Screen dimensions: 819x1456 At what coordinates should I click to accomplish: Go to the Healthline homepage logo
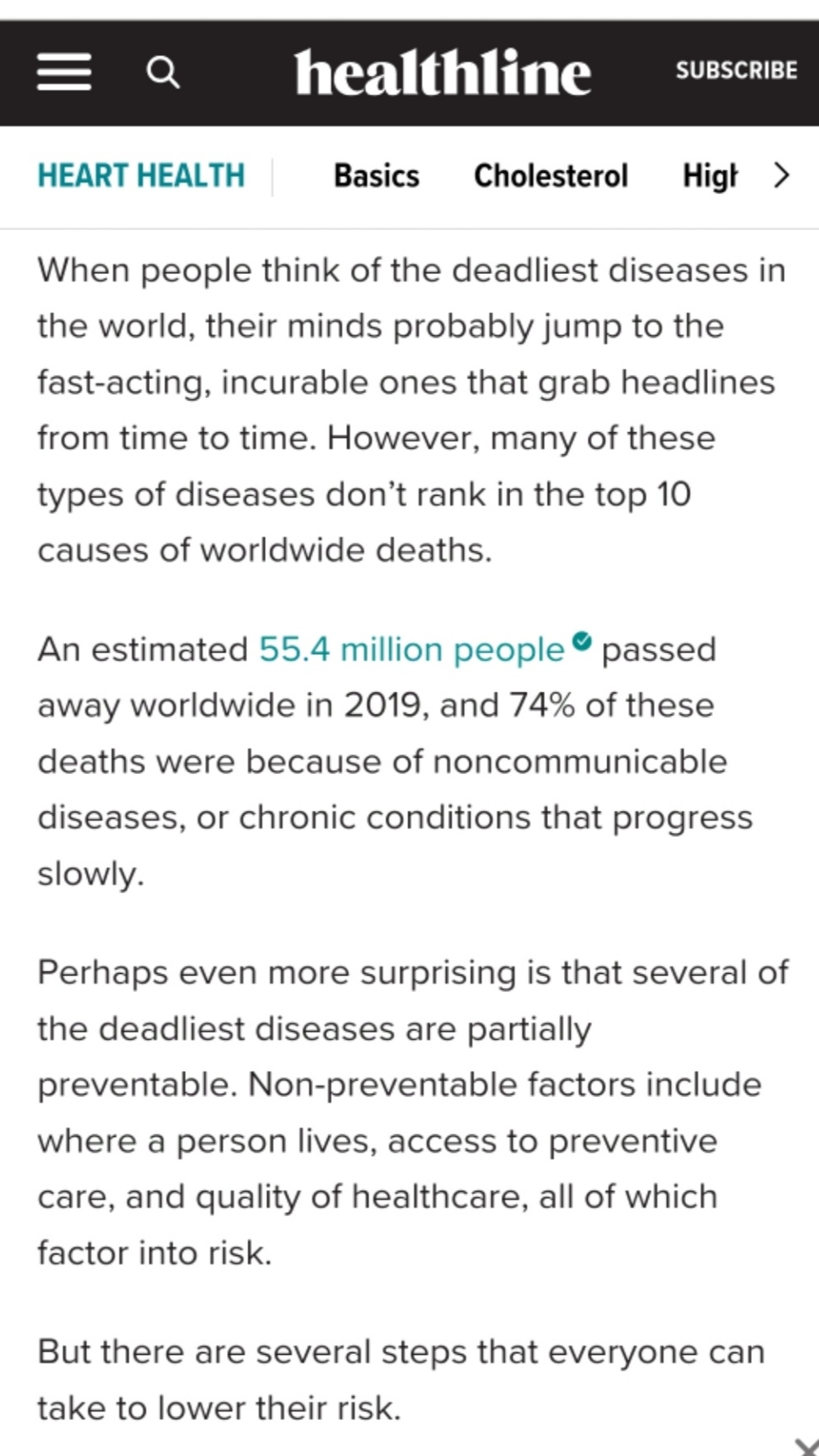[442, 73]
